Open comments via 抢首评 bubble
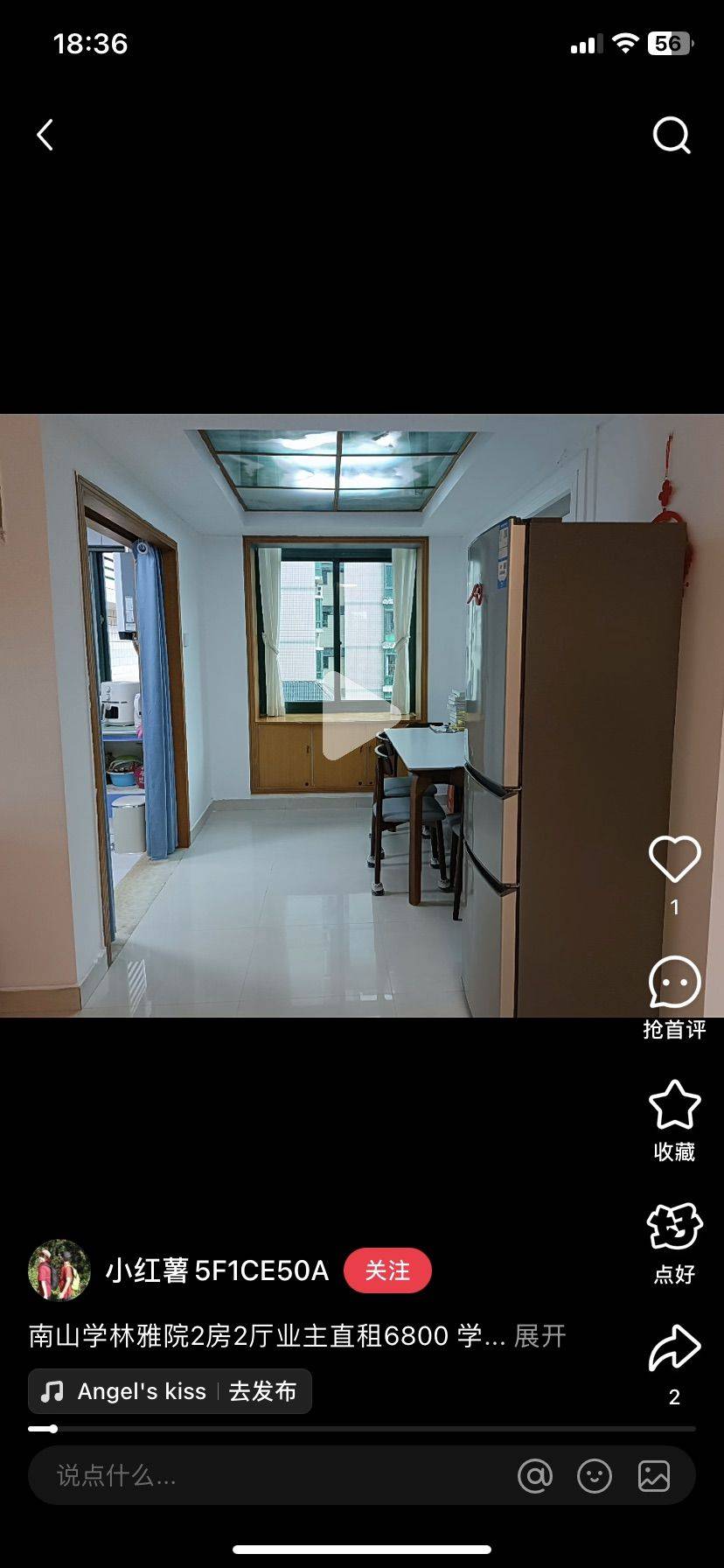The image size is (724, 1568). coord(674,983)
